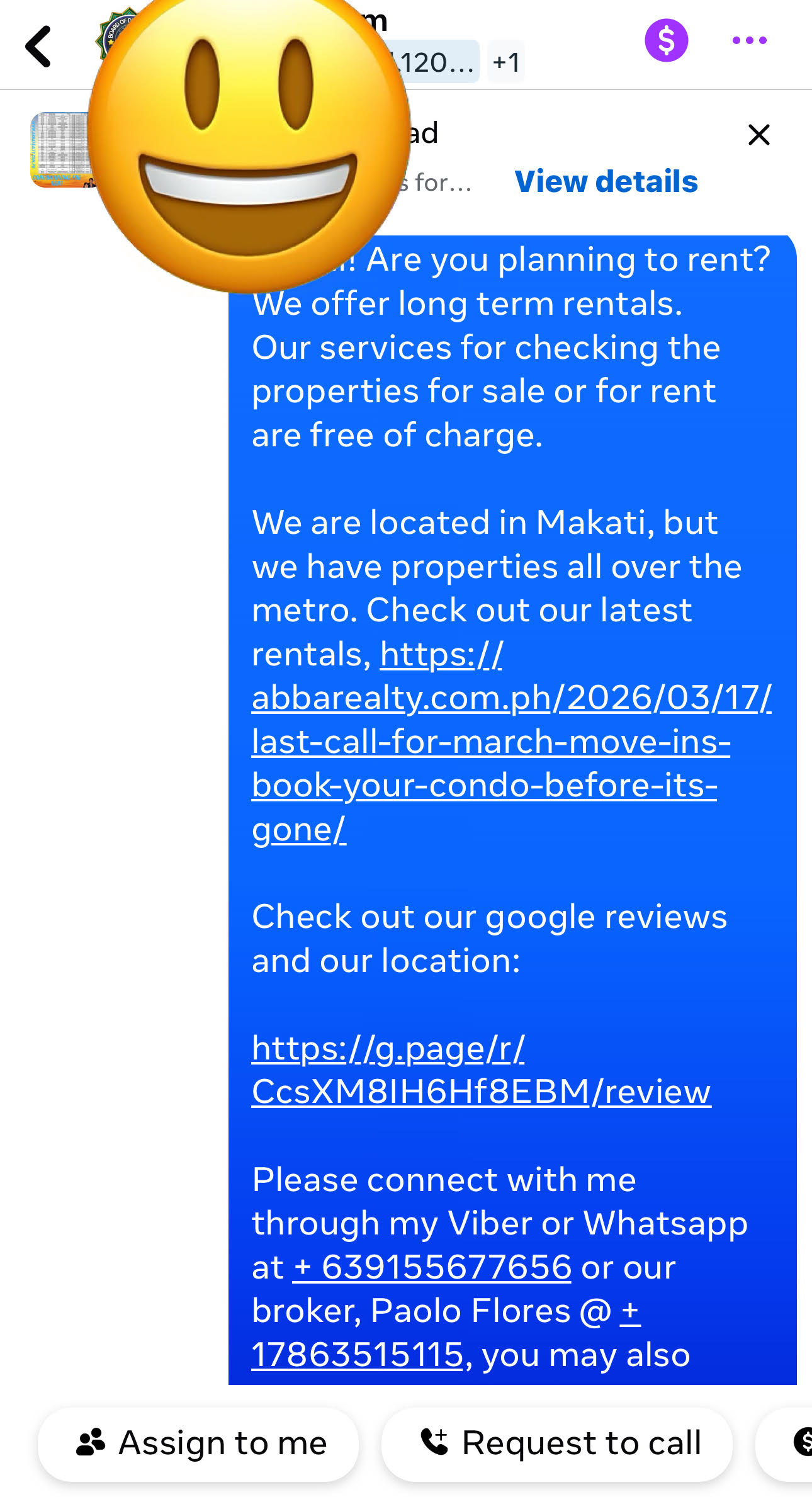
Task: Assign this conversation to me
Action: pos(199,1443)
